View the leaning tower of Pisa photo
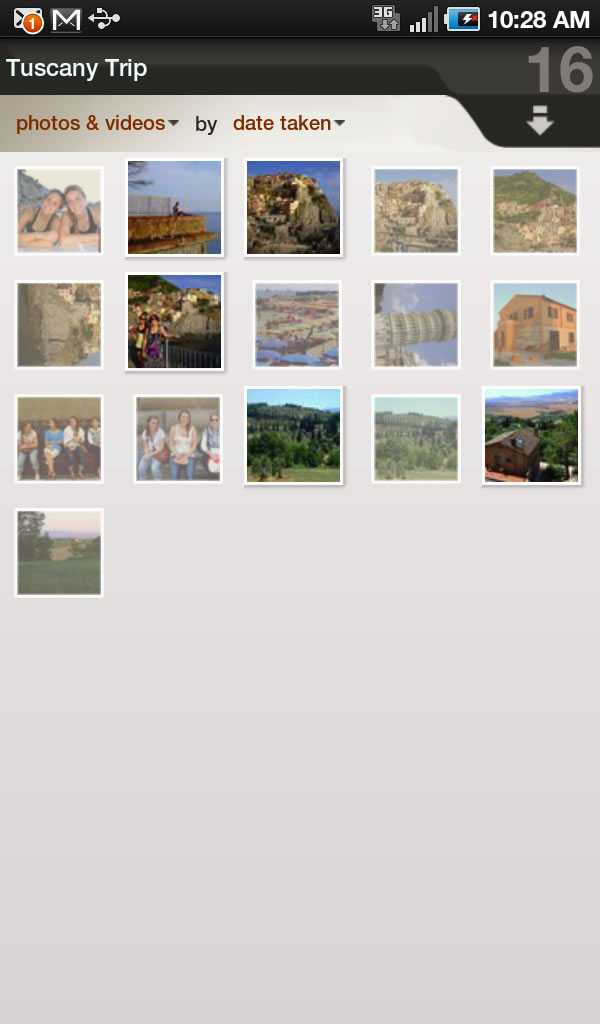 pyautogui.click(x=416, y=324)
